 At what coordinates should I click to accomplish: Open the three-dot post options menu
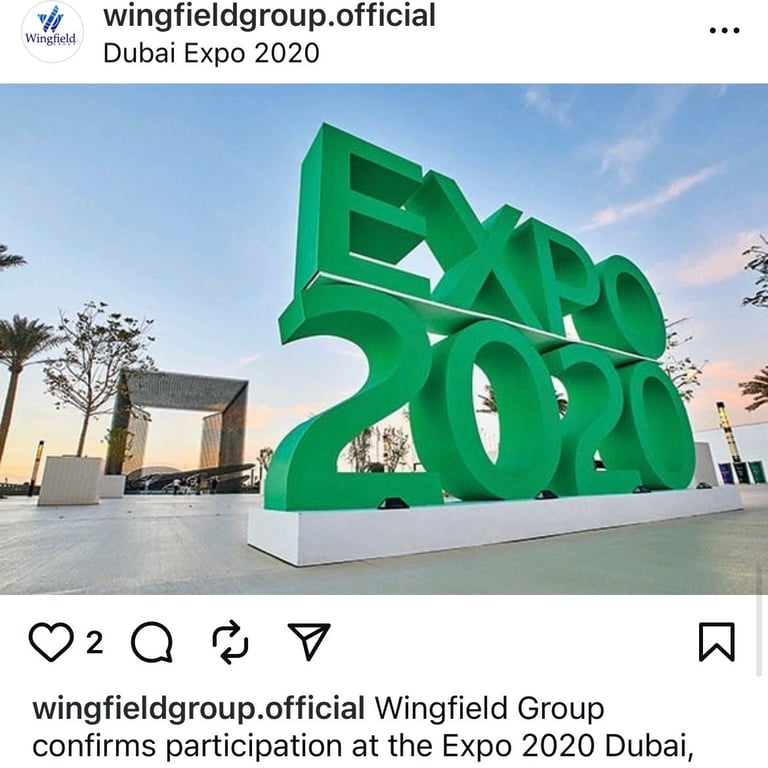724,31
